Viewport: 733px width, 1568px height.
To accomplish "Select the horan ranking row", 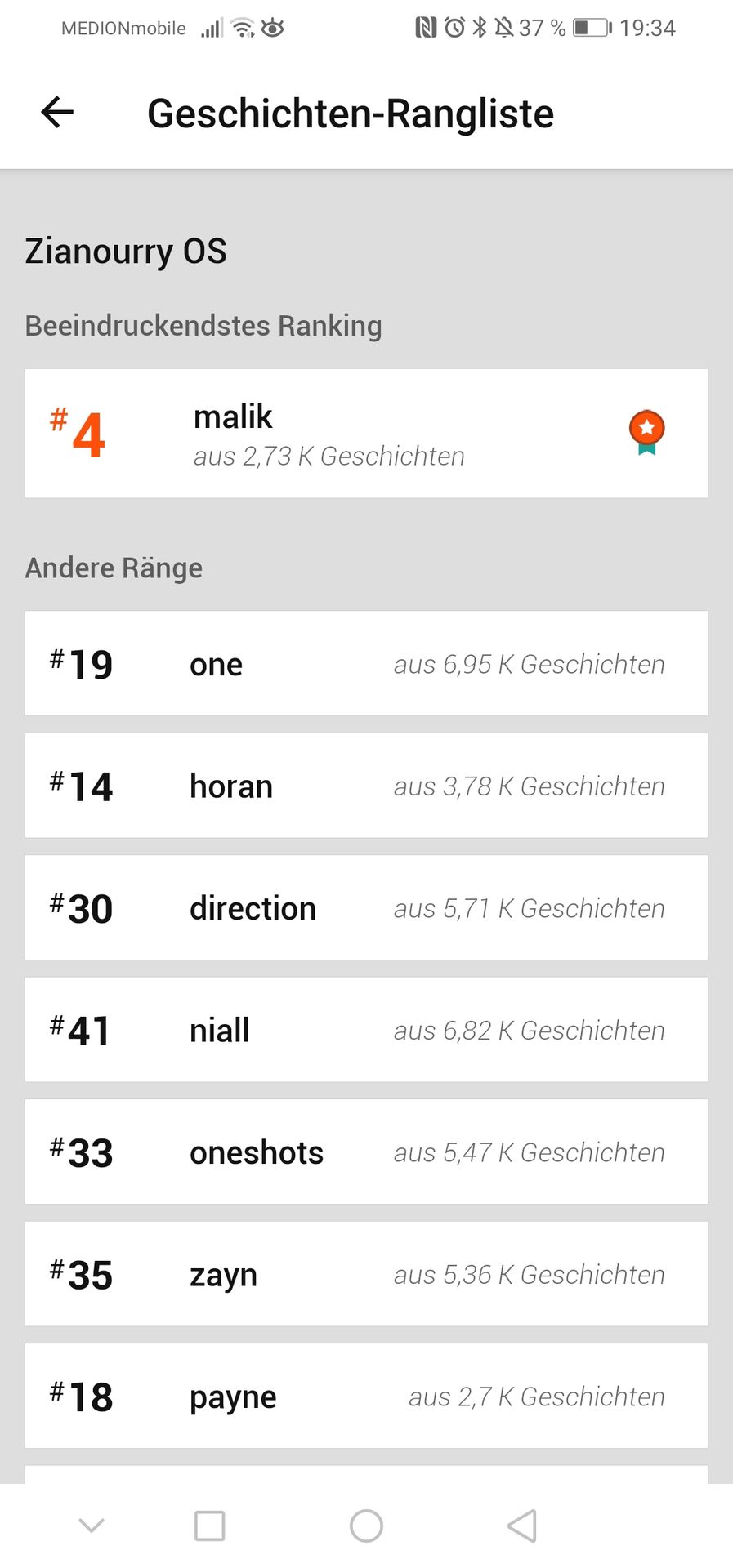I will pos(366,786).
